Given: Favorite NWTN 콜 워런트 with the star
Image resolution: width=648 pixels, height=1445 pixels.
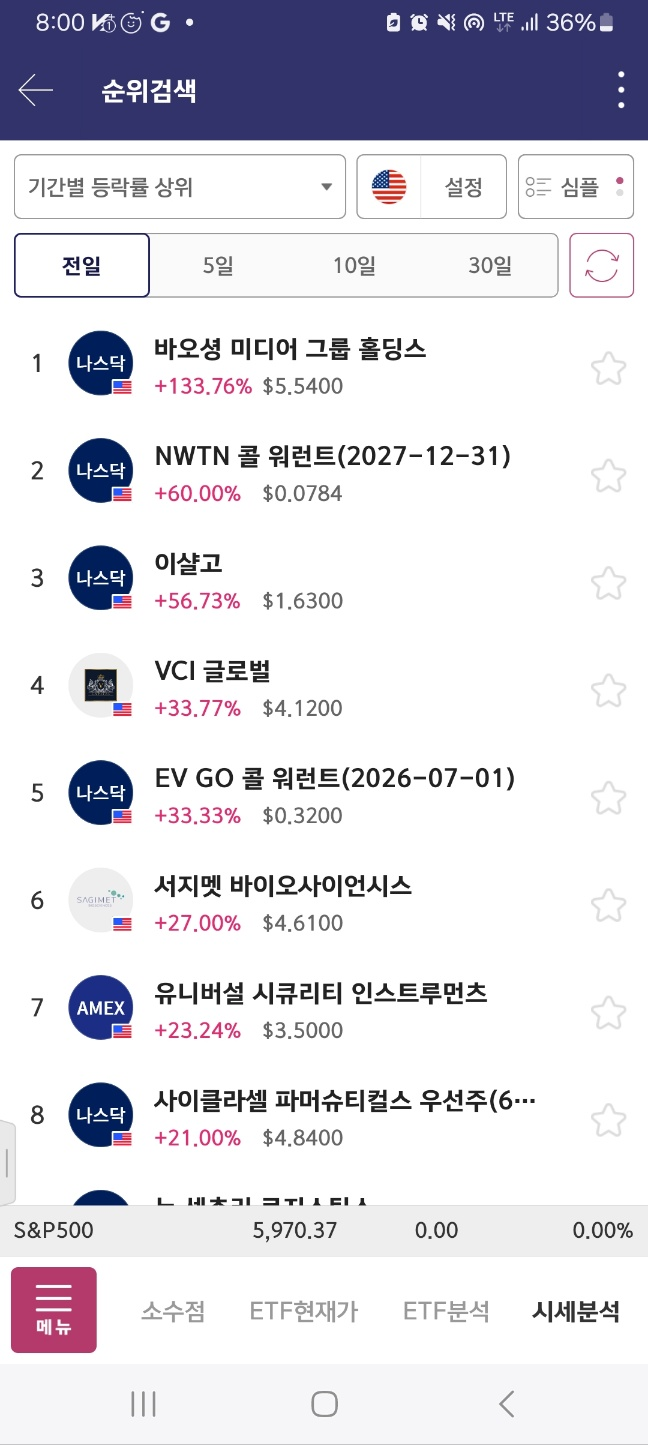Looking at the screenshot, I should pyautogui.click(x=608, y=475).
